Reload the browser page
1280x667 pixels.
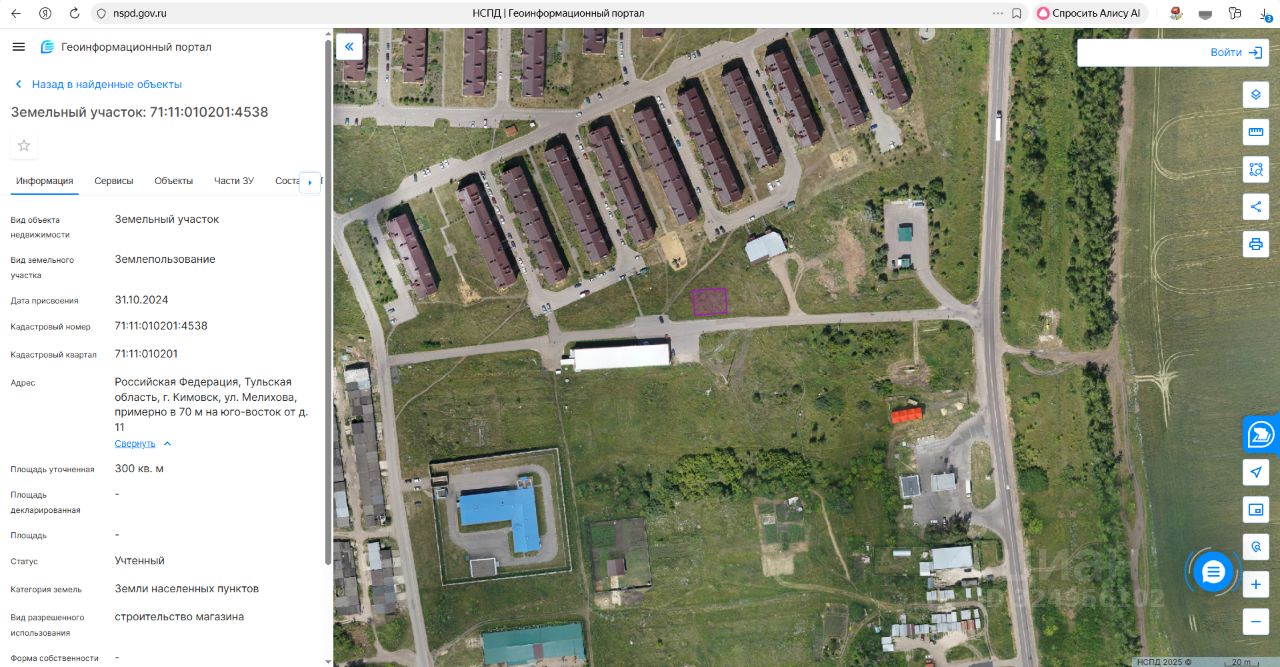75,13
